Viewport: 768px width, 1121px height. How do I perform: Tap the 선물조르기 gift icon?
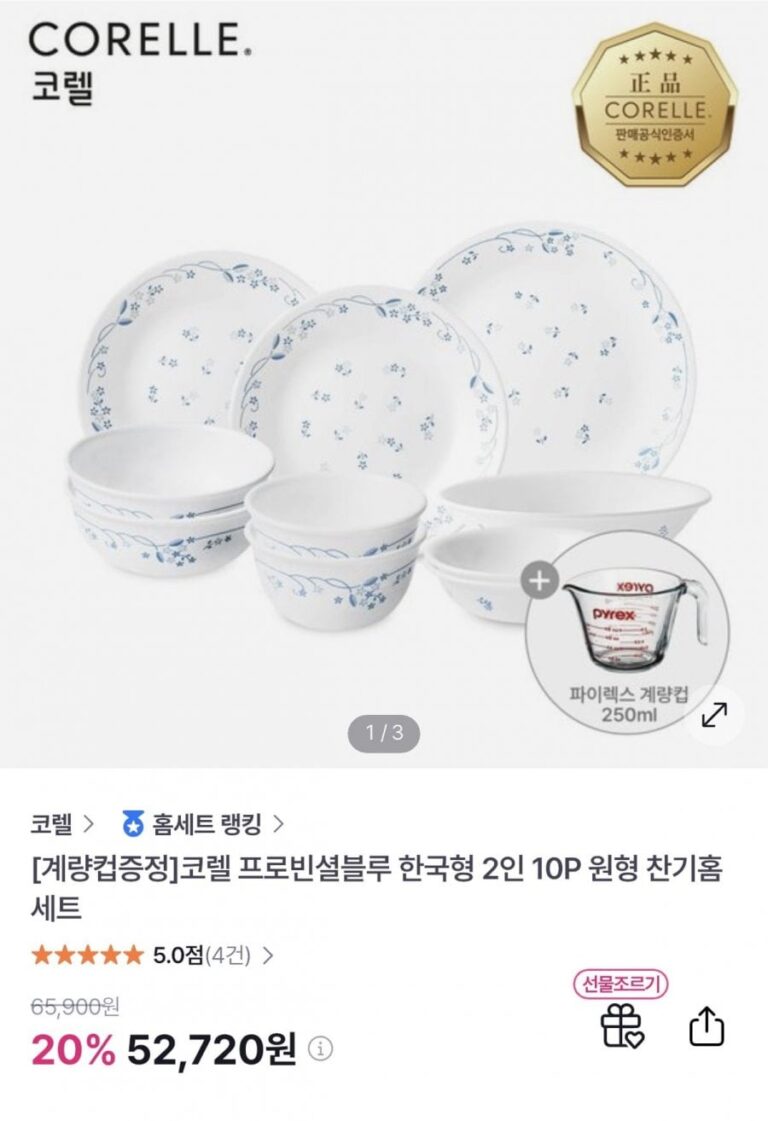(622, 1025)
